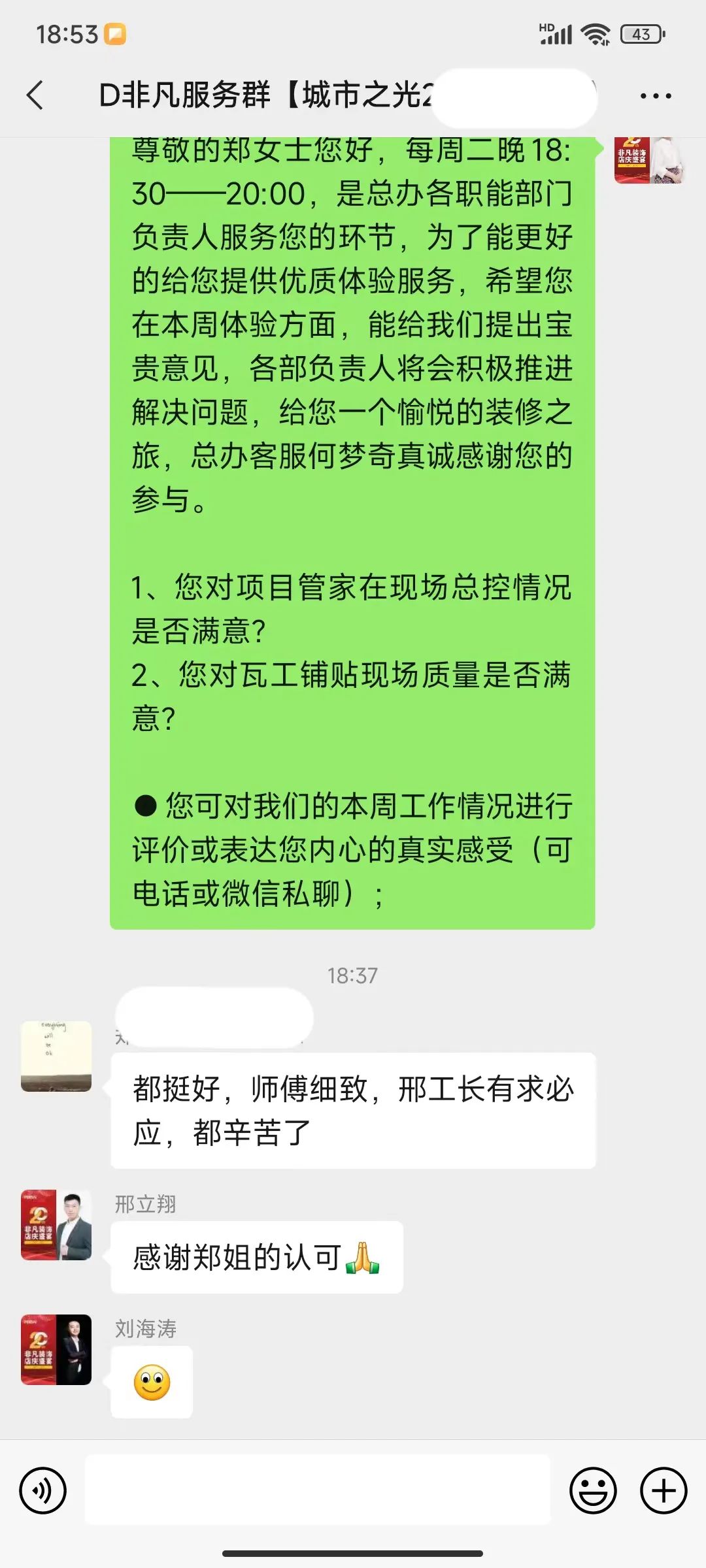Screen dimensions: 706x1568
Task: Open the avatar beside 都挺好 message
Action: coord(56,1056)
